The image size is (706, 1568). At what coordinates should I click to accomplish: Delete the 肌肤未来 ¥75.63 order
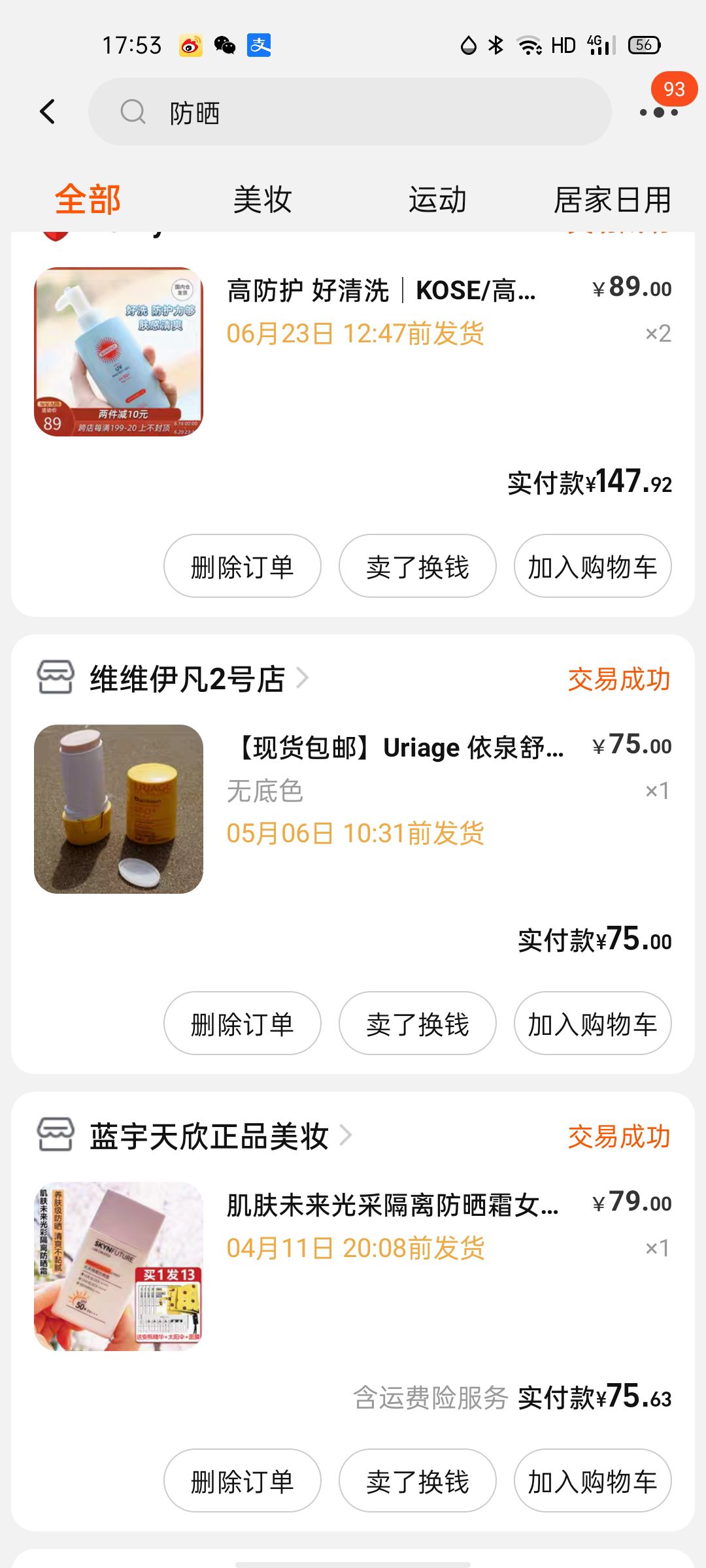coord(242,1481)
